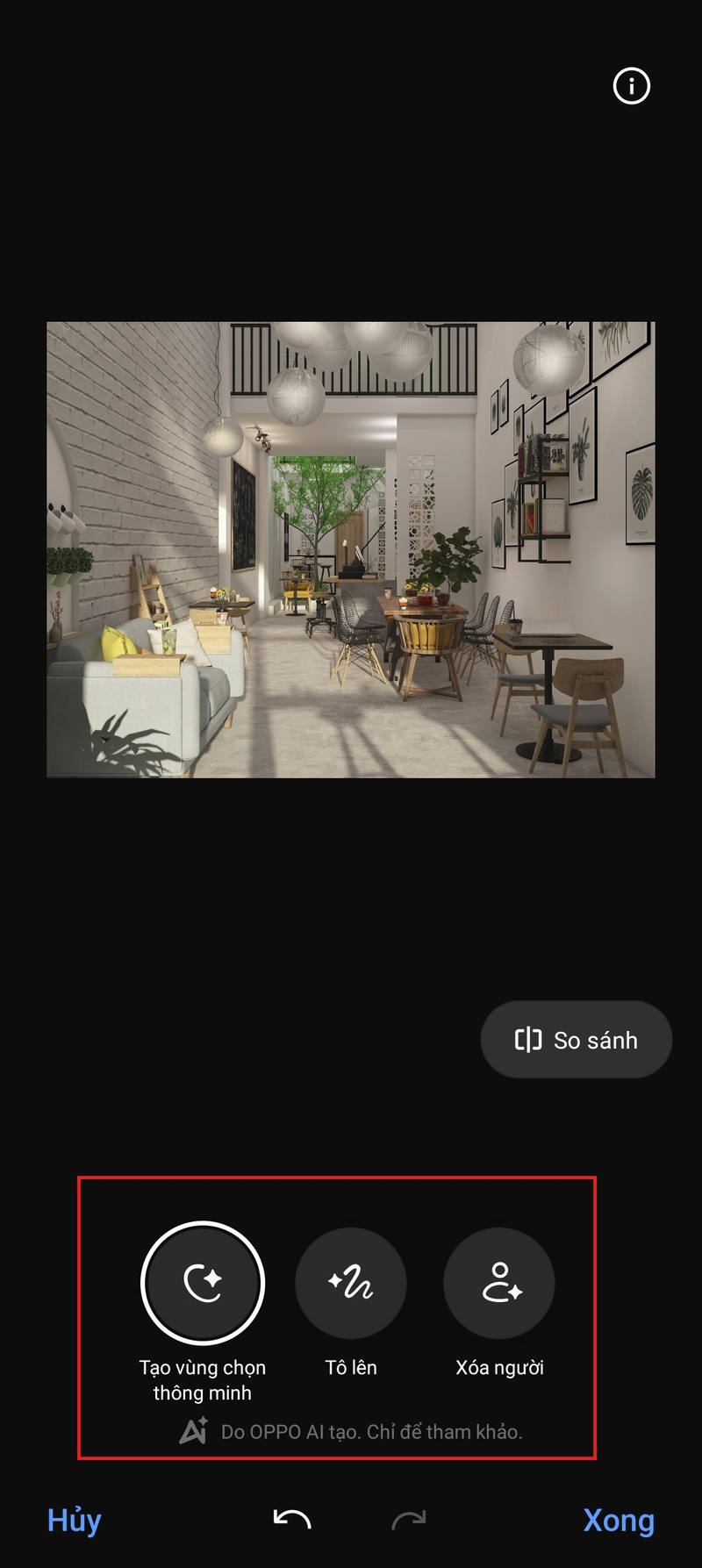702x1568 pixels.
Task: Select Tạo vùng chọn thông minh tool
Action: point(203,1282)
